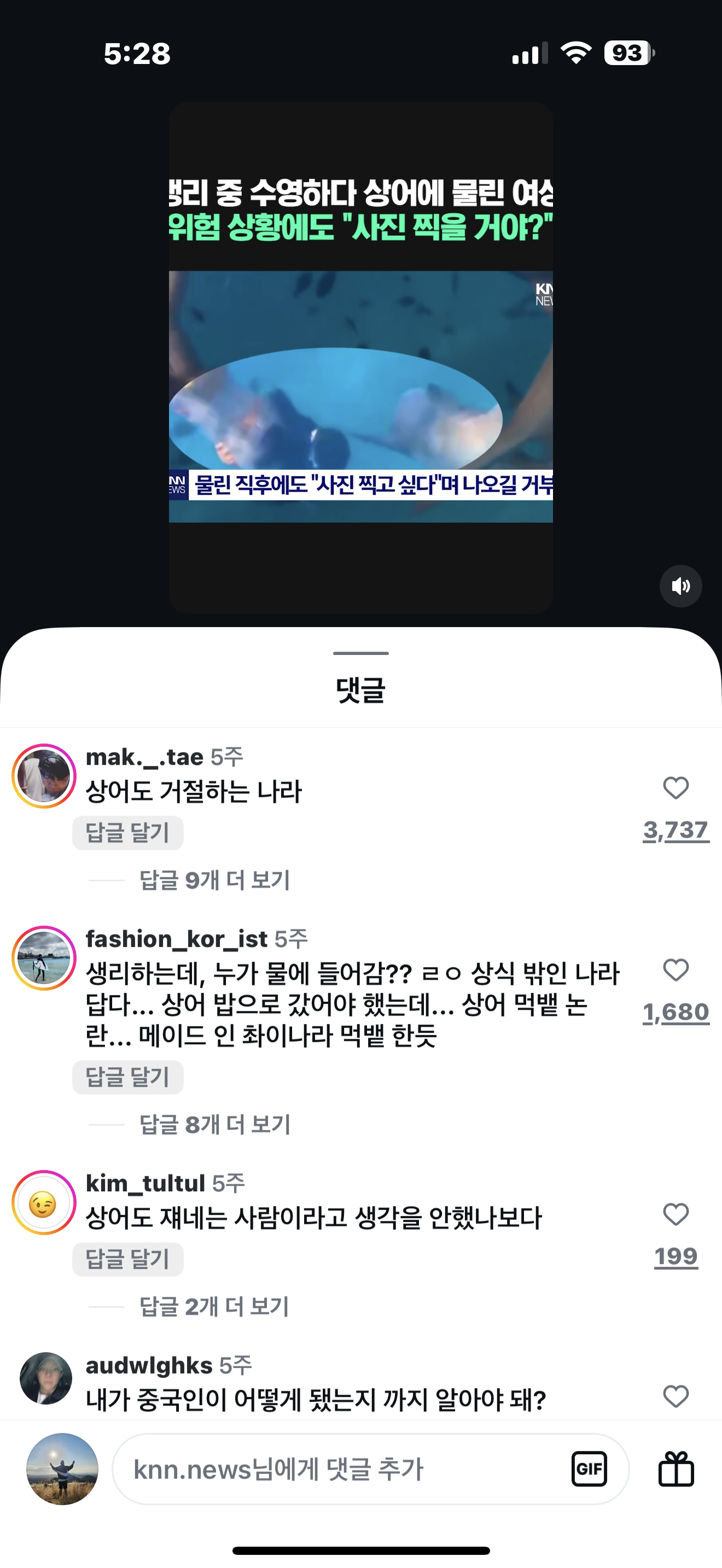
Task: See who liked mak._.tae's comment, 3,737
Action: pyautogui.click(x=675, y=830)
